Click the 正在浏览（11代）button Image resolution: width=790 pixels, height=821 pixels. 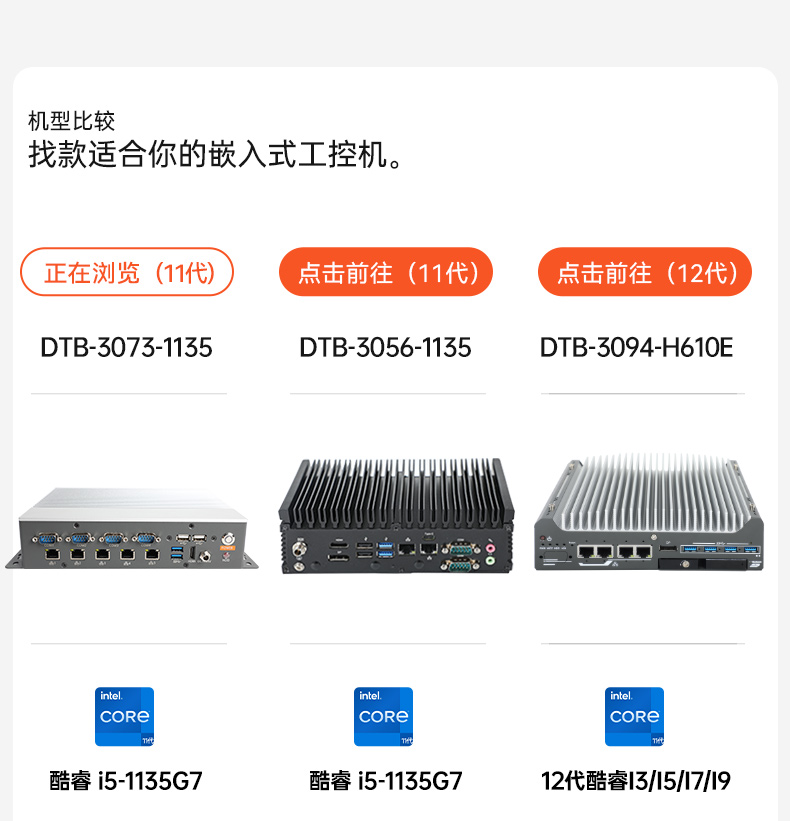(127, 271)
